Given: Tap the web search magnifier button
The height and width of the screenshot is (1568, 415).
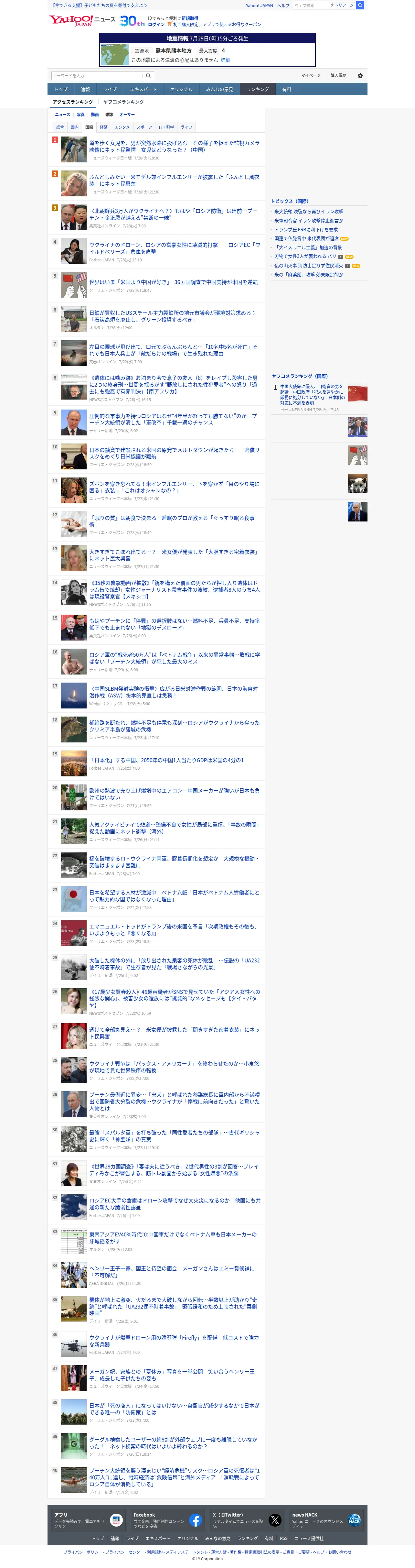Looking at the screenshot, I should (x=360, y=5).
